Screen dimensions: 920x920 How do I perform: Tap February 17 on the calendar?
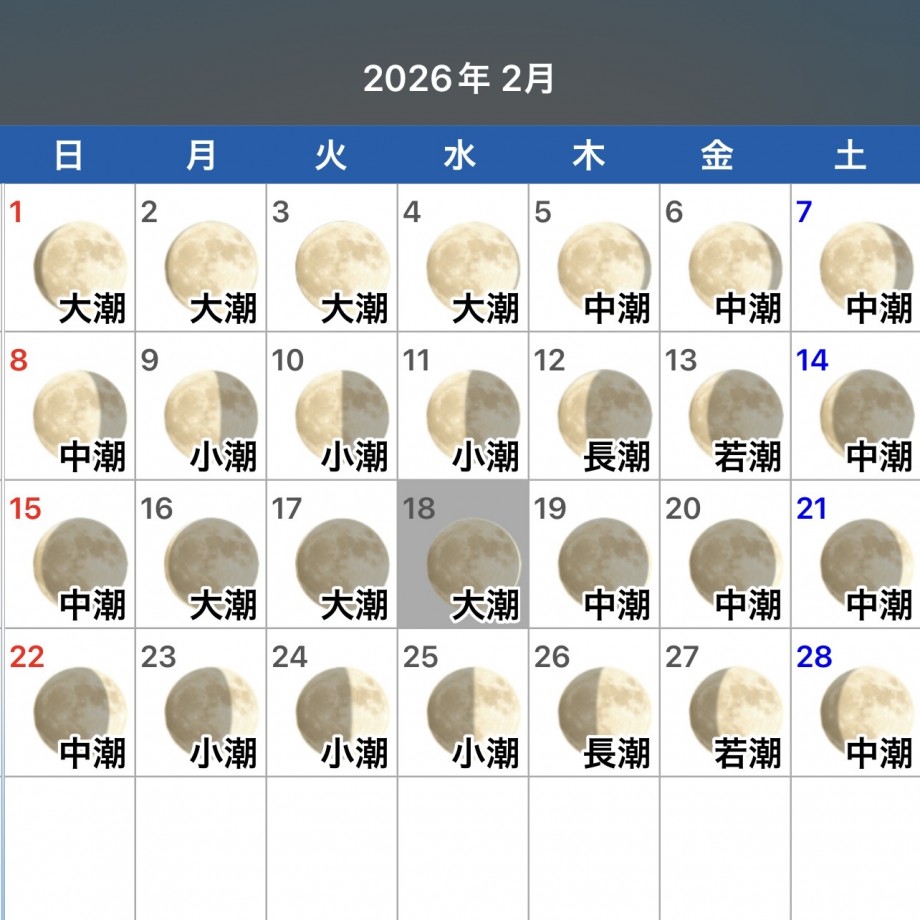coord(332,555)
